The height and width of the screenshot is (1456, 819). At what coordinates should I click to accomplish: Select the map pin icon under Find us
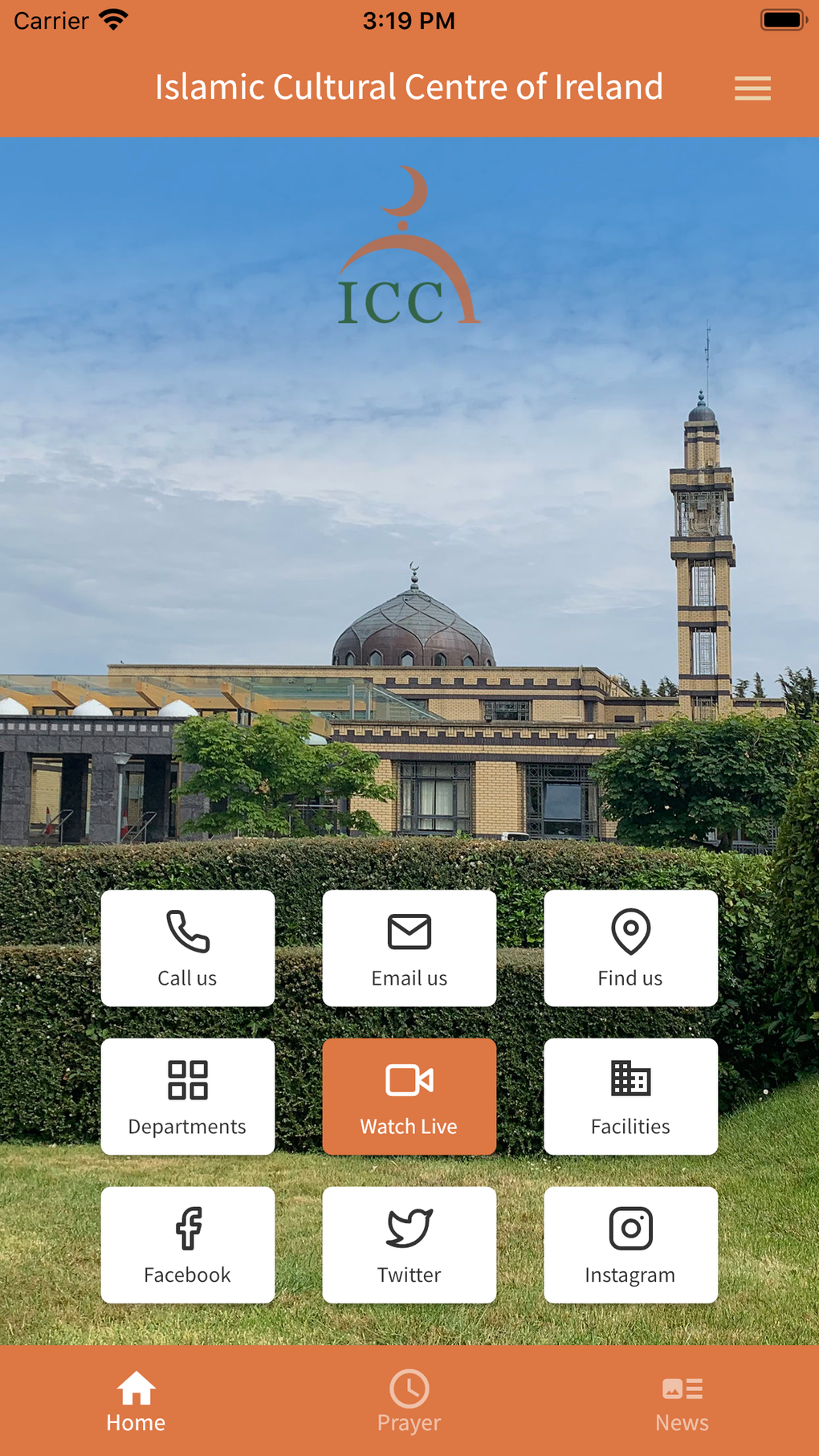tap(630, 930)
